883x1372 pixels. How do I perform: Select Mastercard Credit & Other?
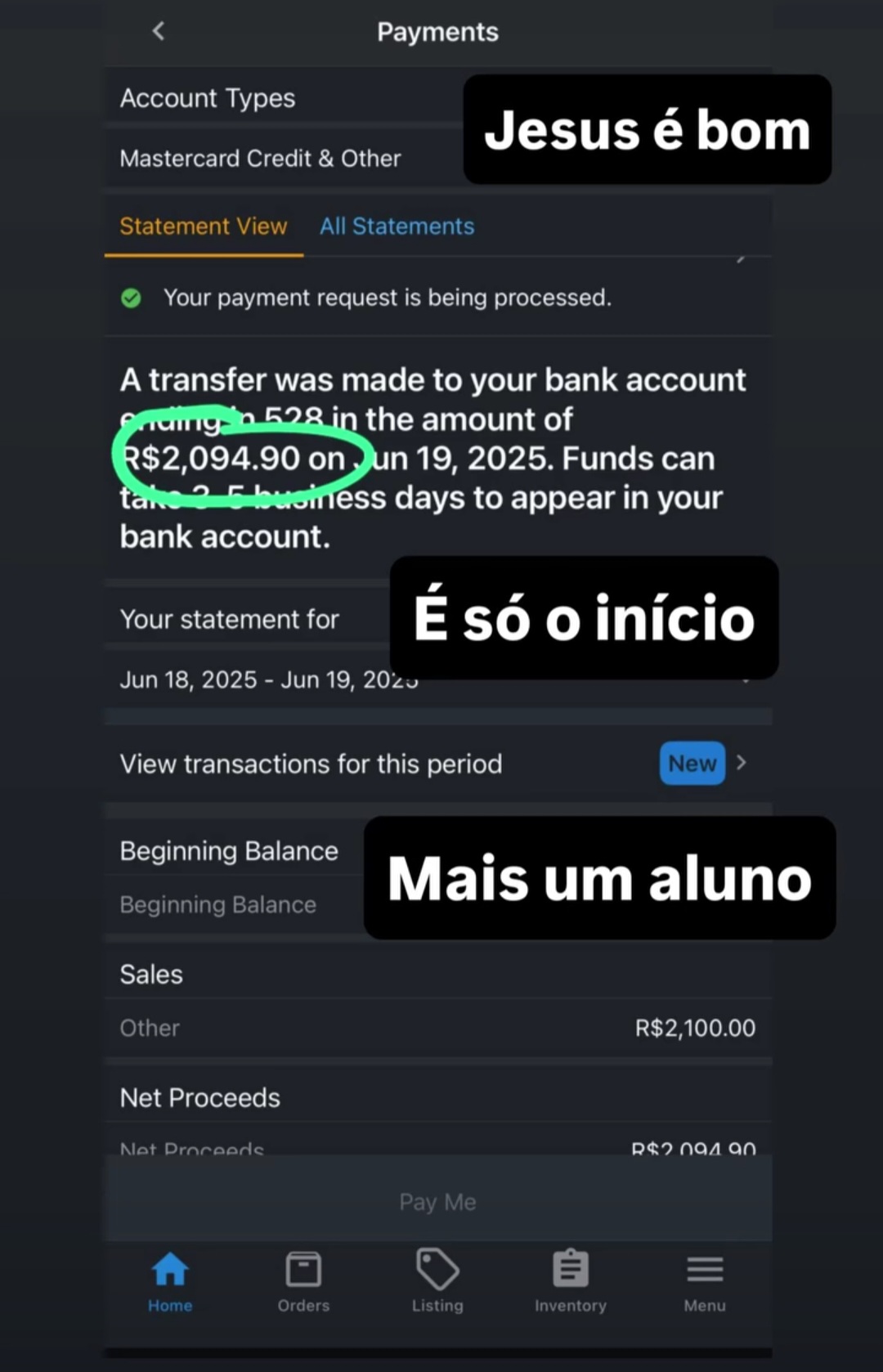[x=260, y=158]
